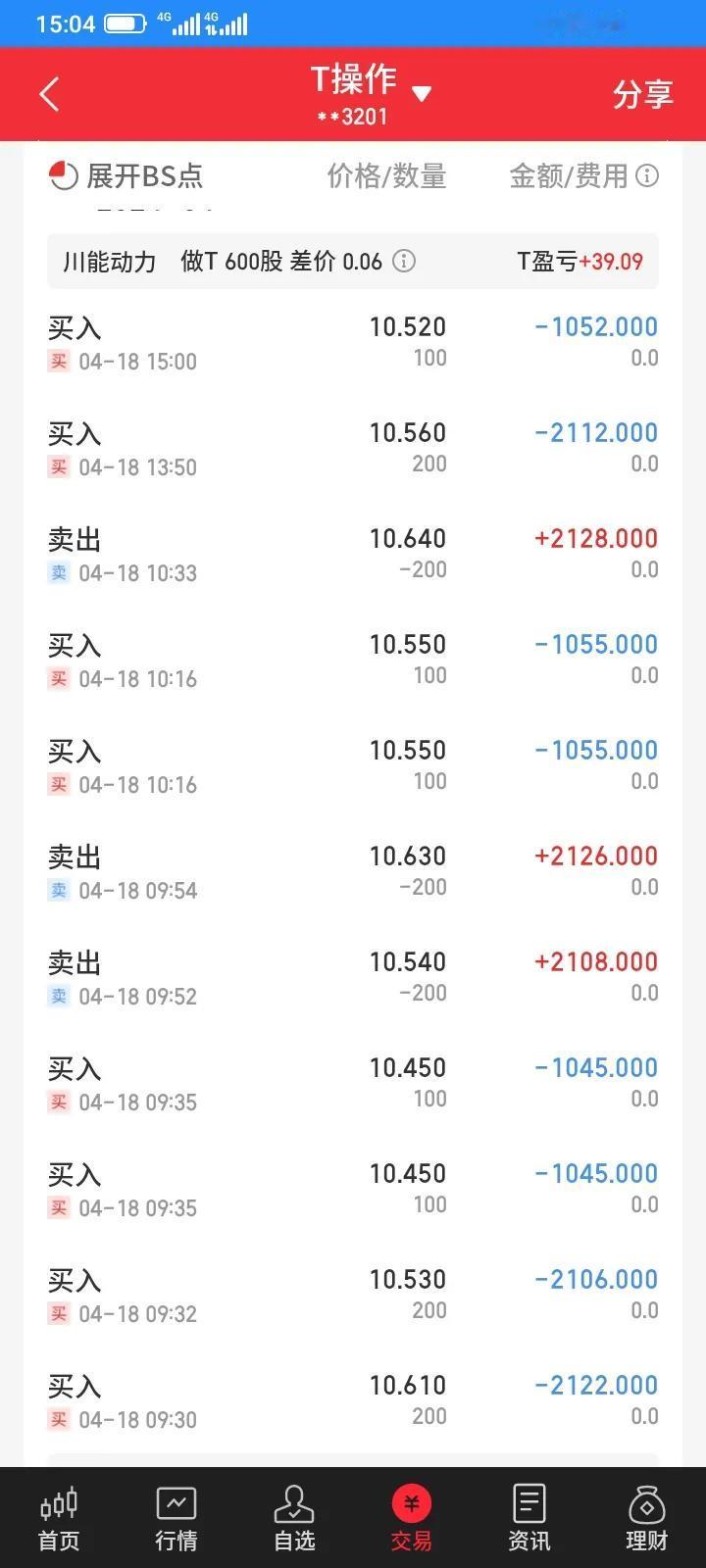Switch to the 首页 tab

[59, 1518]
